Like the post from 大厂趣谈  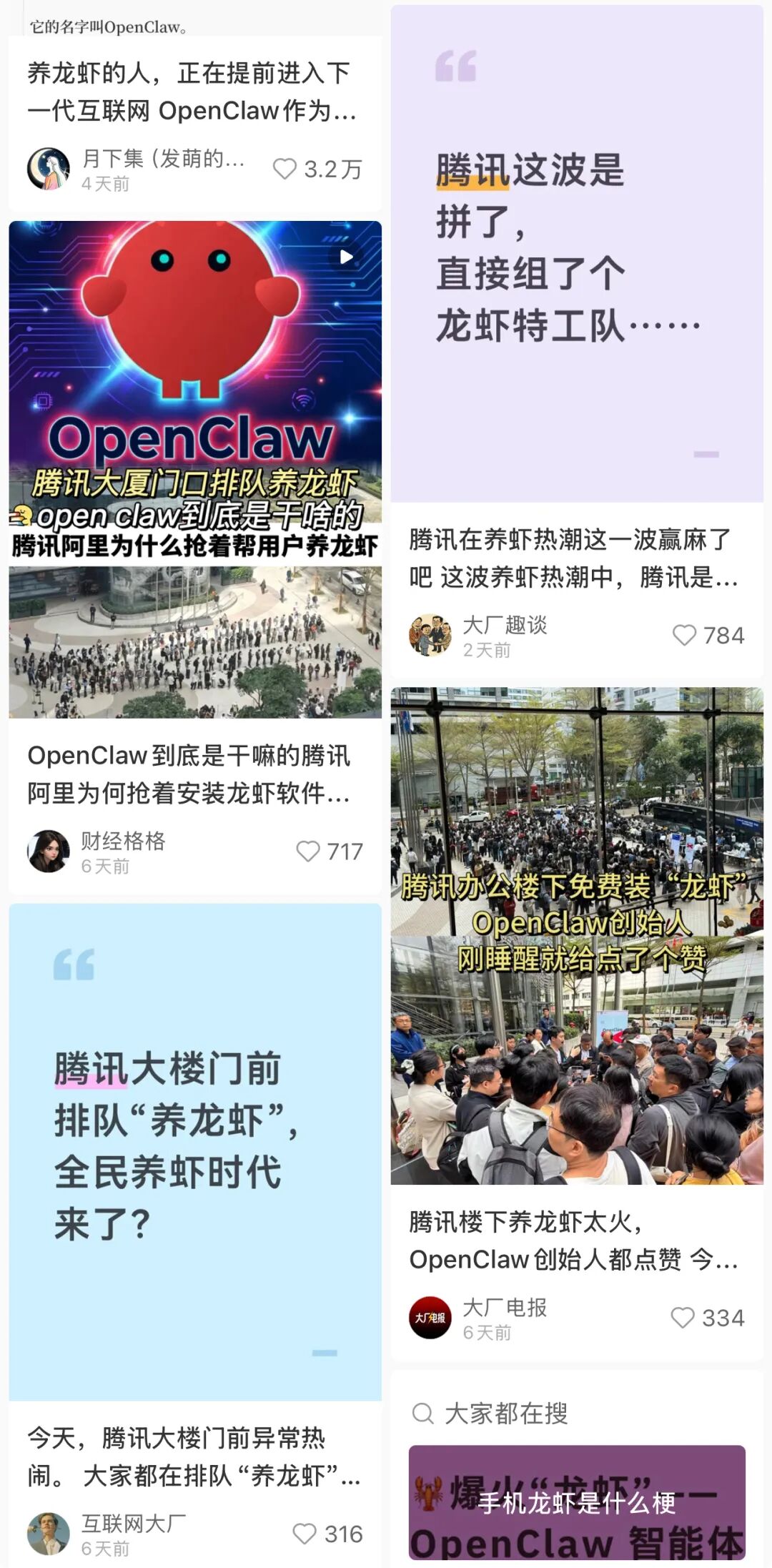coord(684,635)
